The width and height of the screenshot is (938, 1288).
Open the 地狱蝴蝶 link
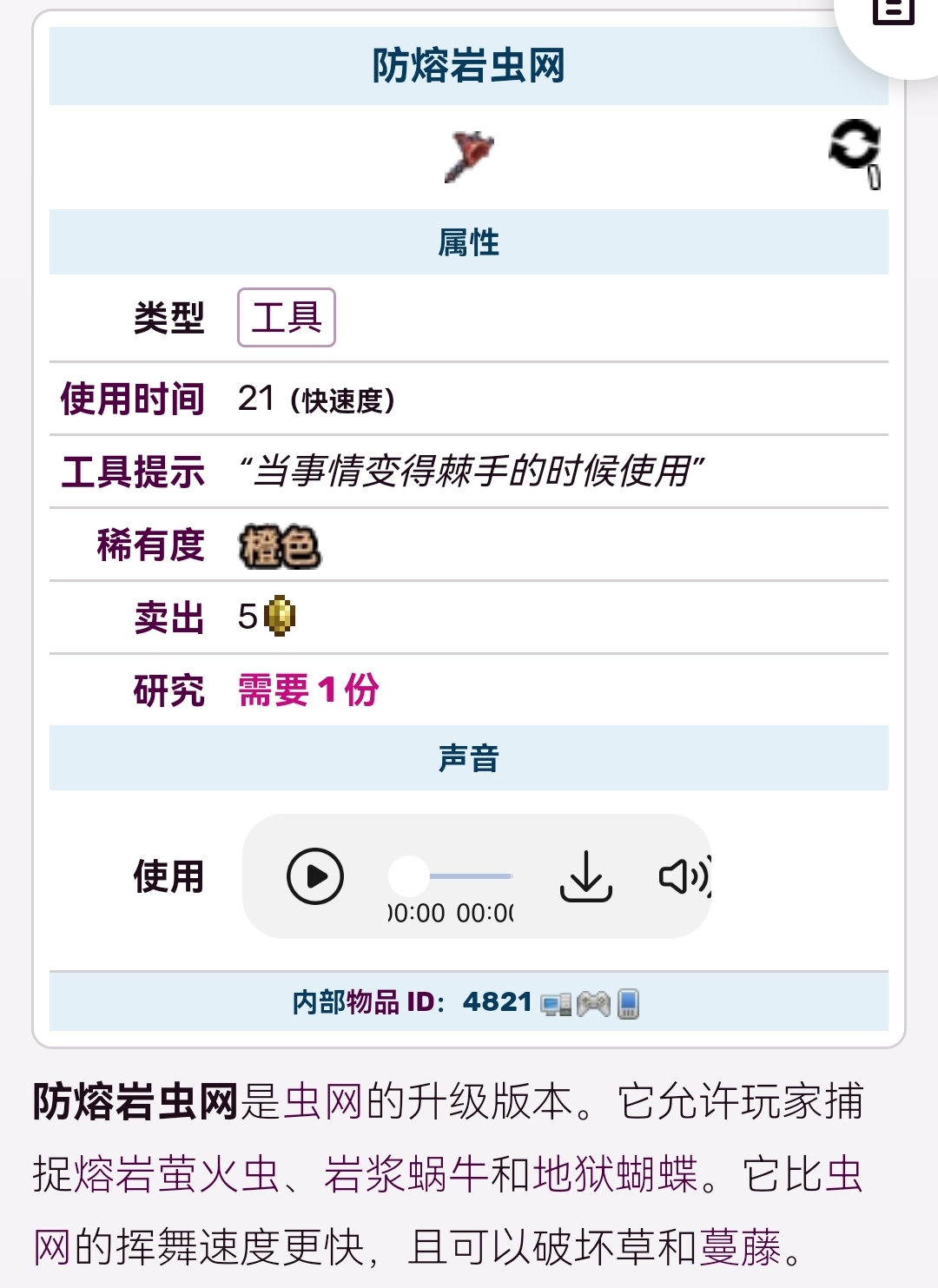pos(616,1175)
